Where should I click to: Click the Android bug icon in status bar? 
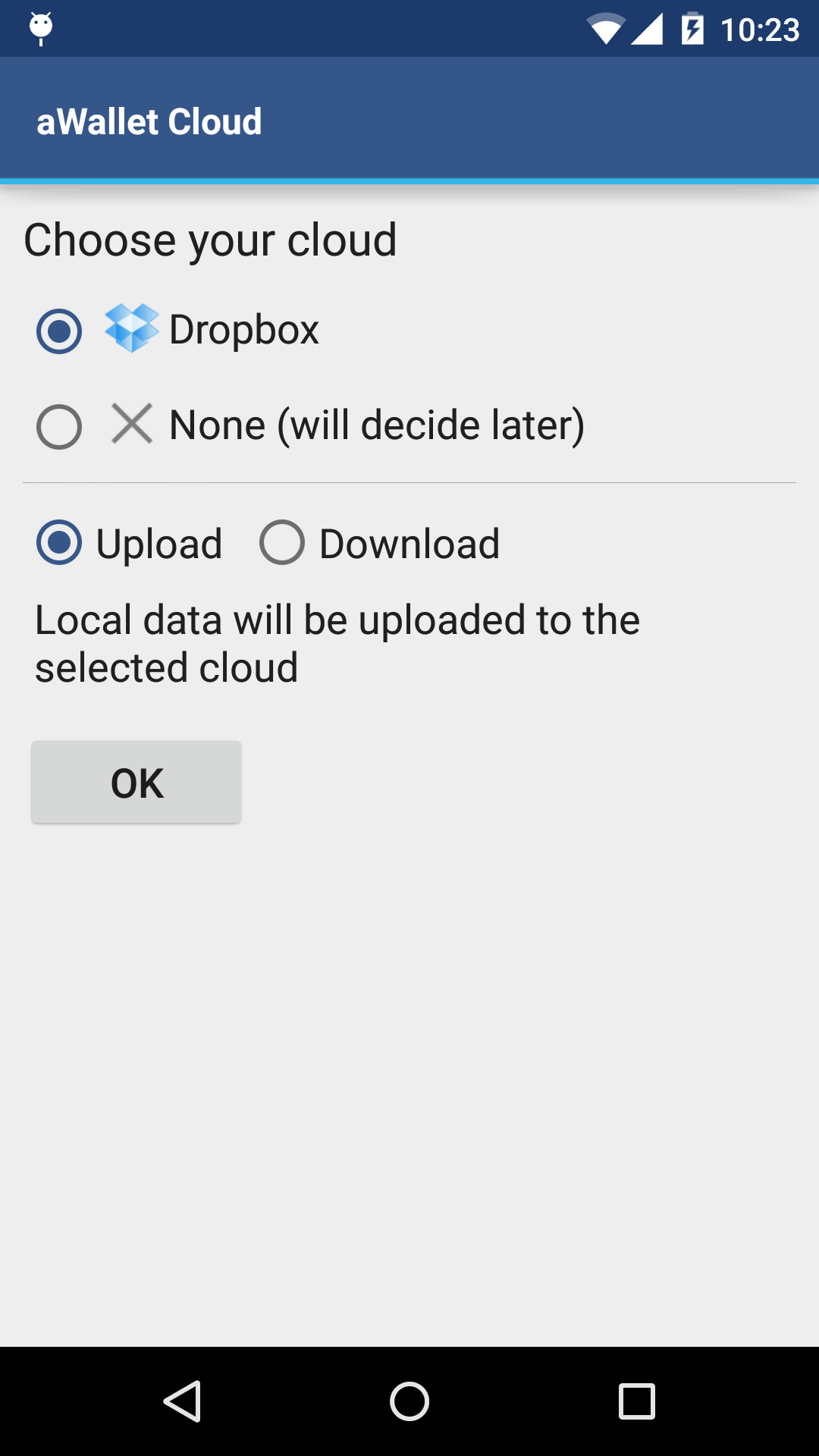click(x=40, y=28)
